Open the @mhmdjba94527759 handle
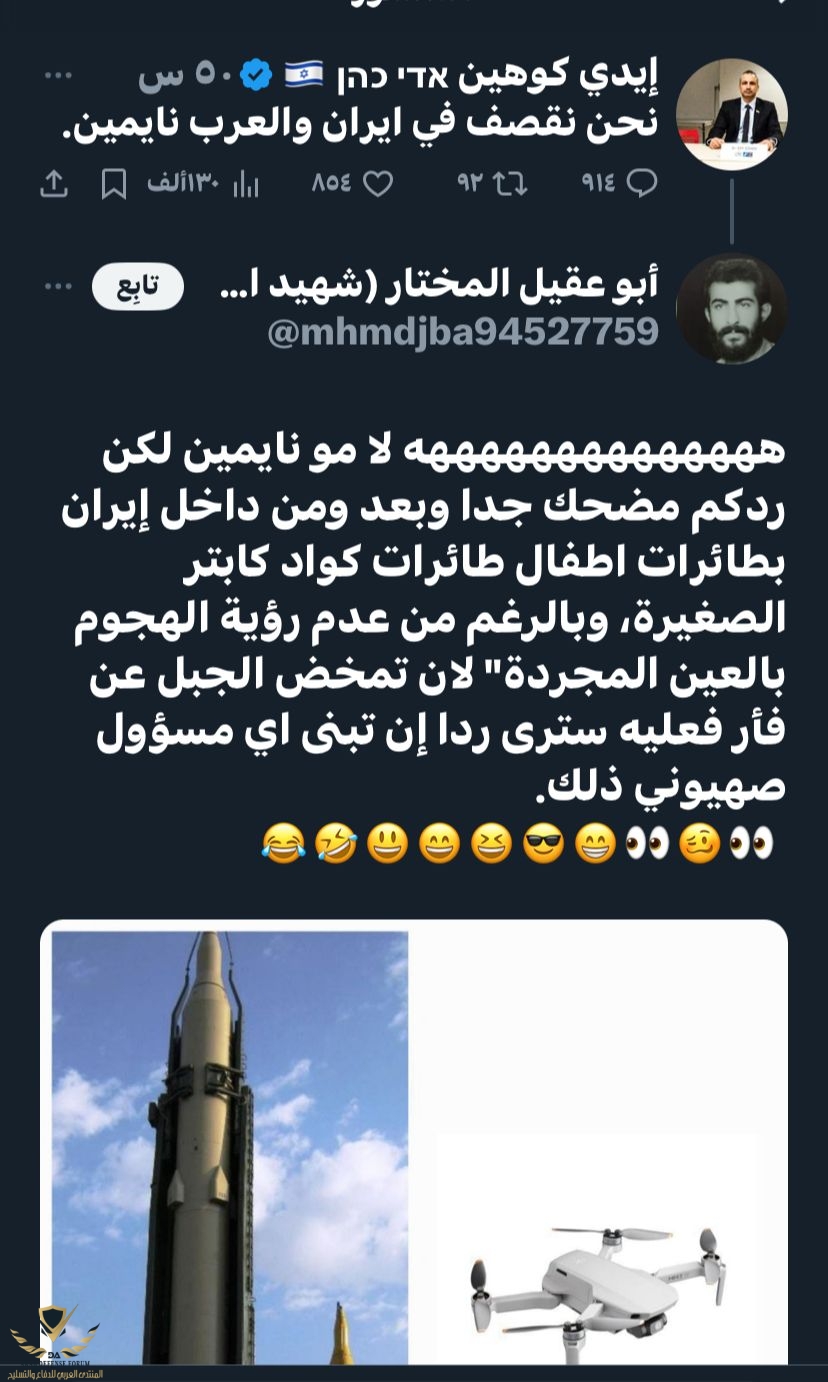This screenshot has height=1382, width=828. point(462,331)
